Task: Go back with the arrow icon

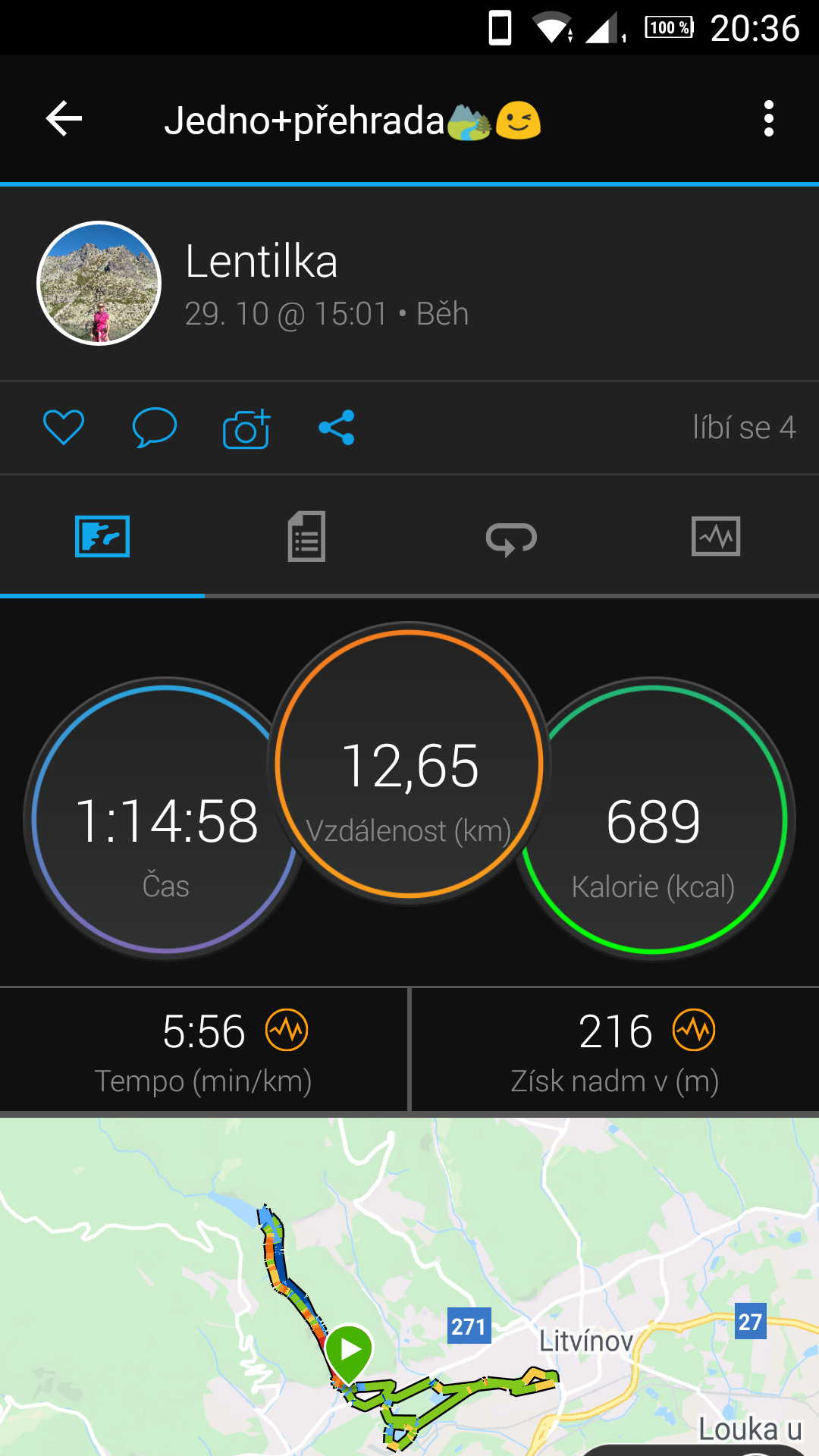Action: coord(64,119)
